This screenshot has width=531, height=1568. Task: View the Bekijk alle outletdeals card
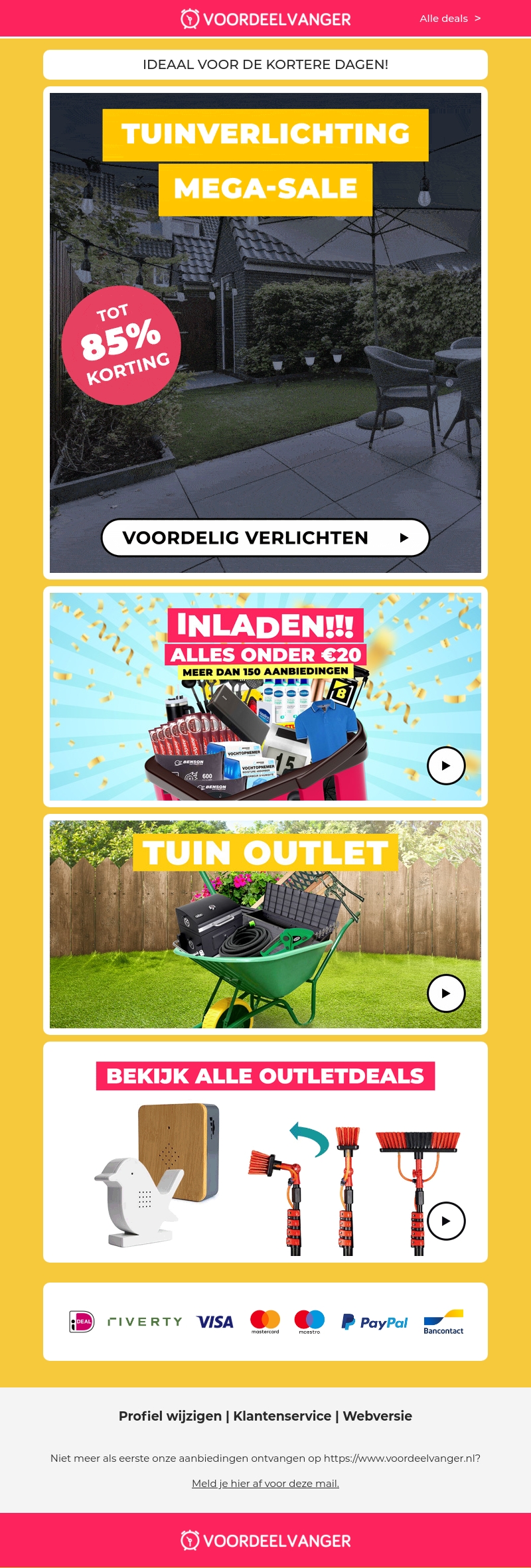265,1152
